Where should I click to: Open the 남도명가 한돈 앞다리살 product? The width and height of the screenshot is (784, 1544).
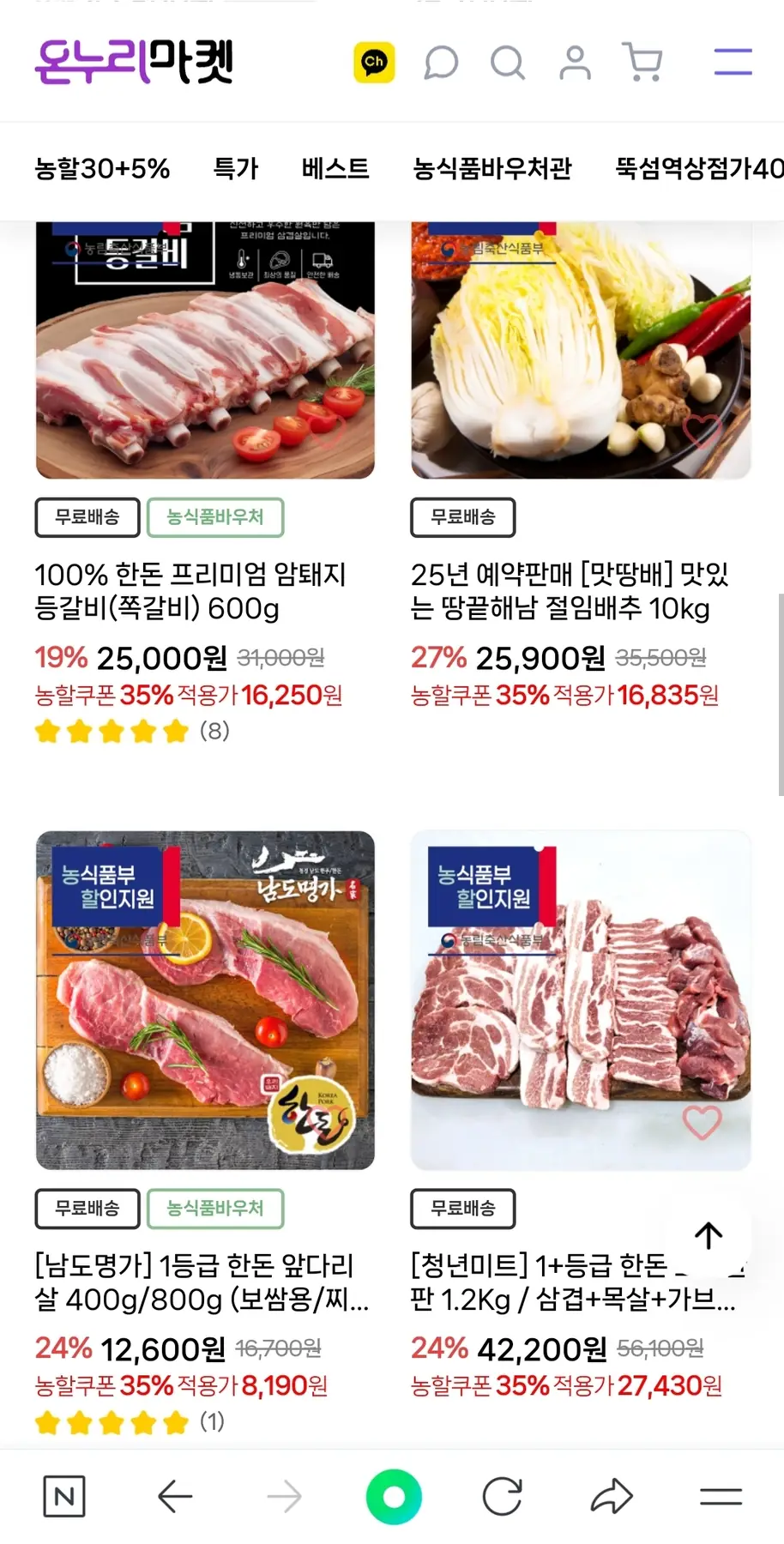pos(202,1282)
